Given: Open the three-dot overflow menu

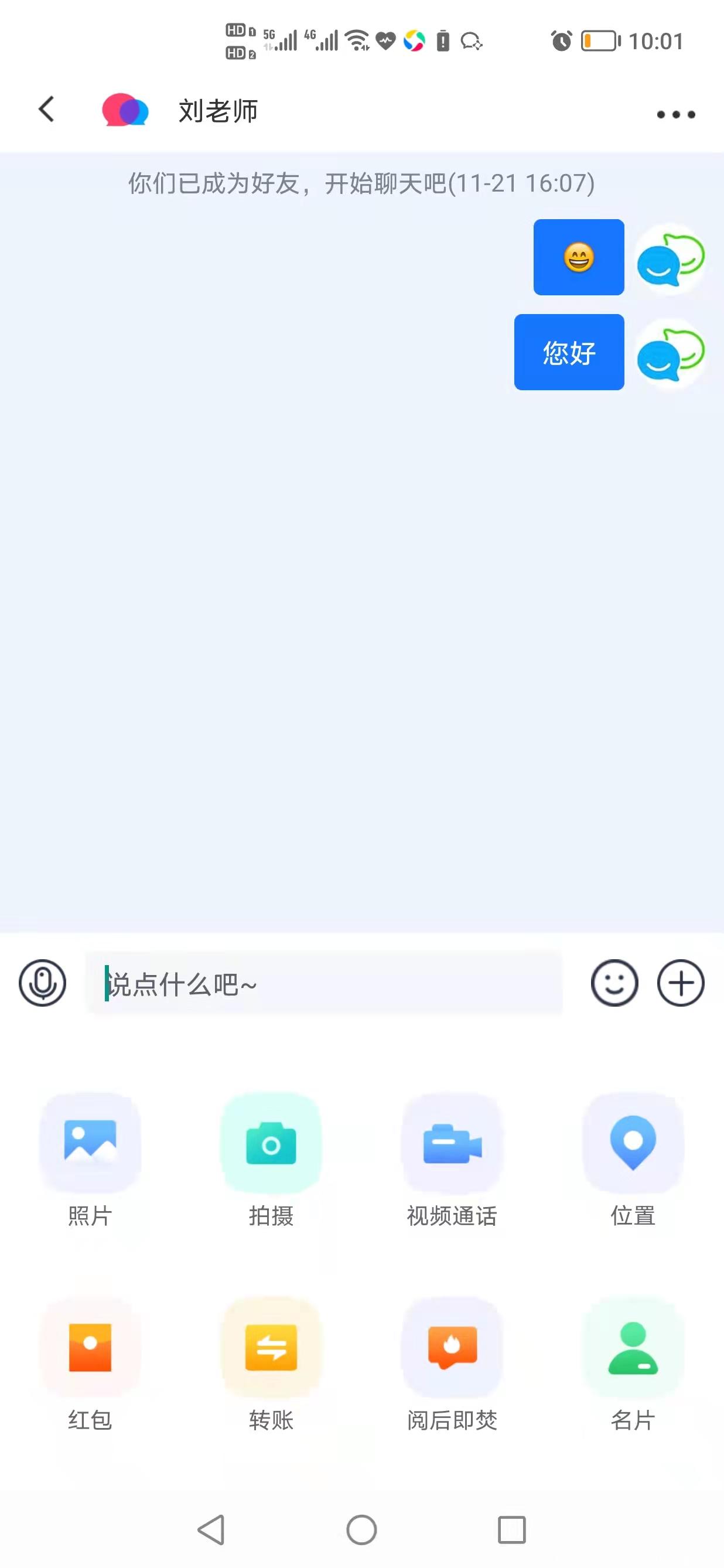Looking at the screenshot, I should (675, 114).
